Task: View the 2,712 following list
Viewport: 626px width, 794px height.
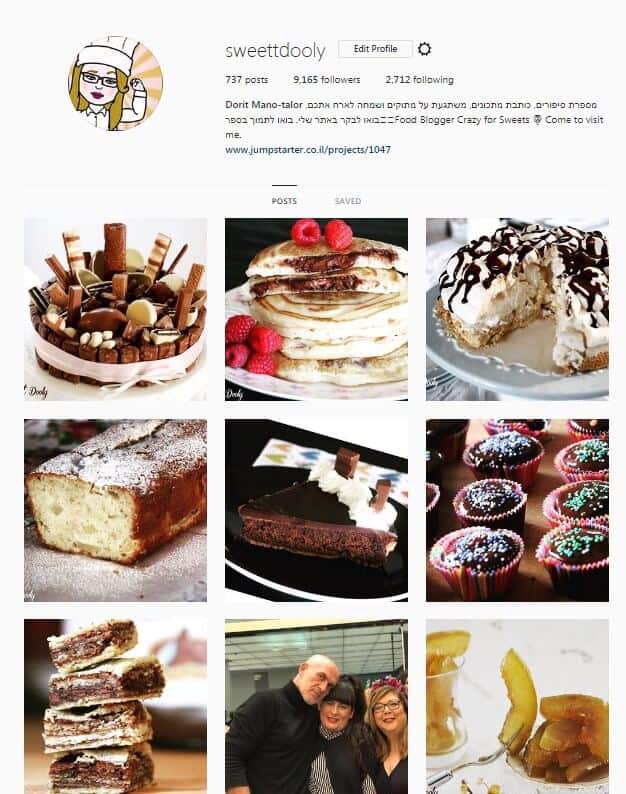Action: pos(418,80)
